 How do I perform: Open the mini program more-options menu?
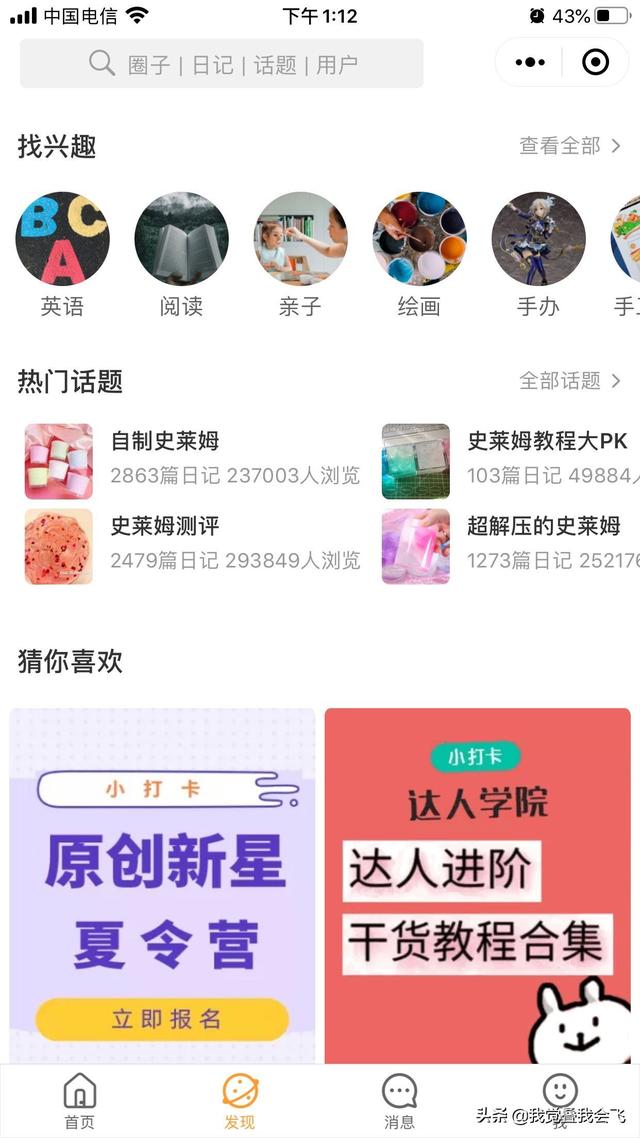pos(530,63)
